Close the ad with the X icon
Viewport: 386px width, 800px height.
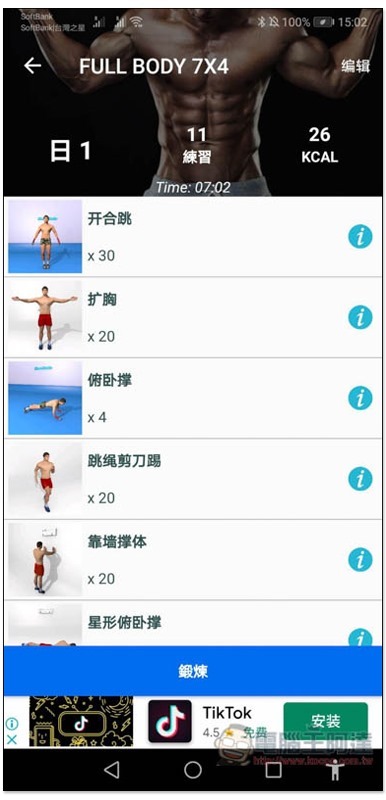pos(12,739)
